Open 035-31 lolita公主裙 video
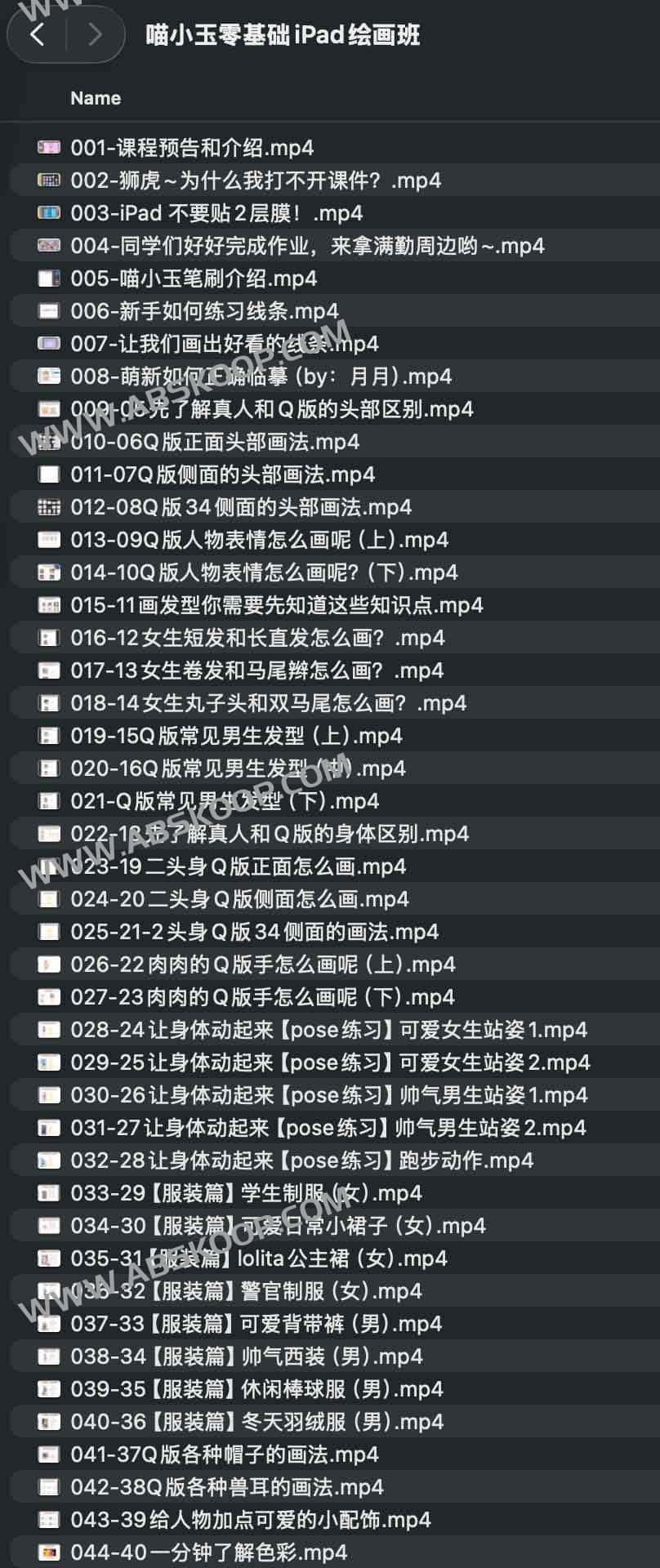 tap(259, 1258)
